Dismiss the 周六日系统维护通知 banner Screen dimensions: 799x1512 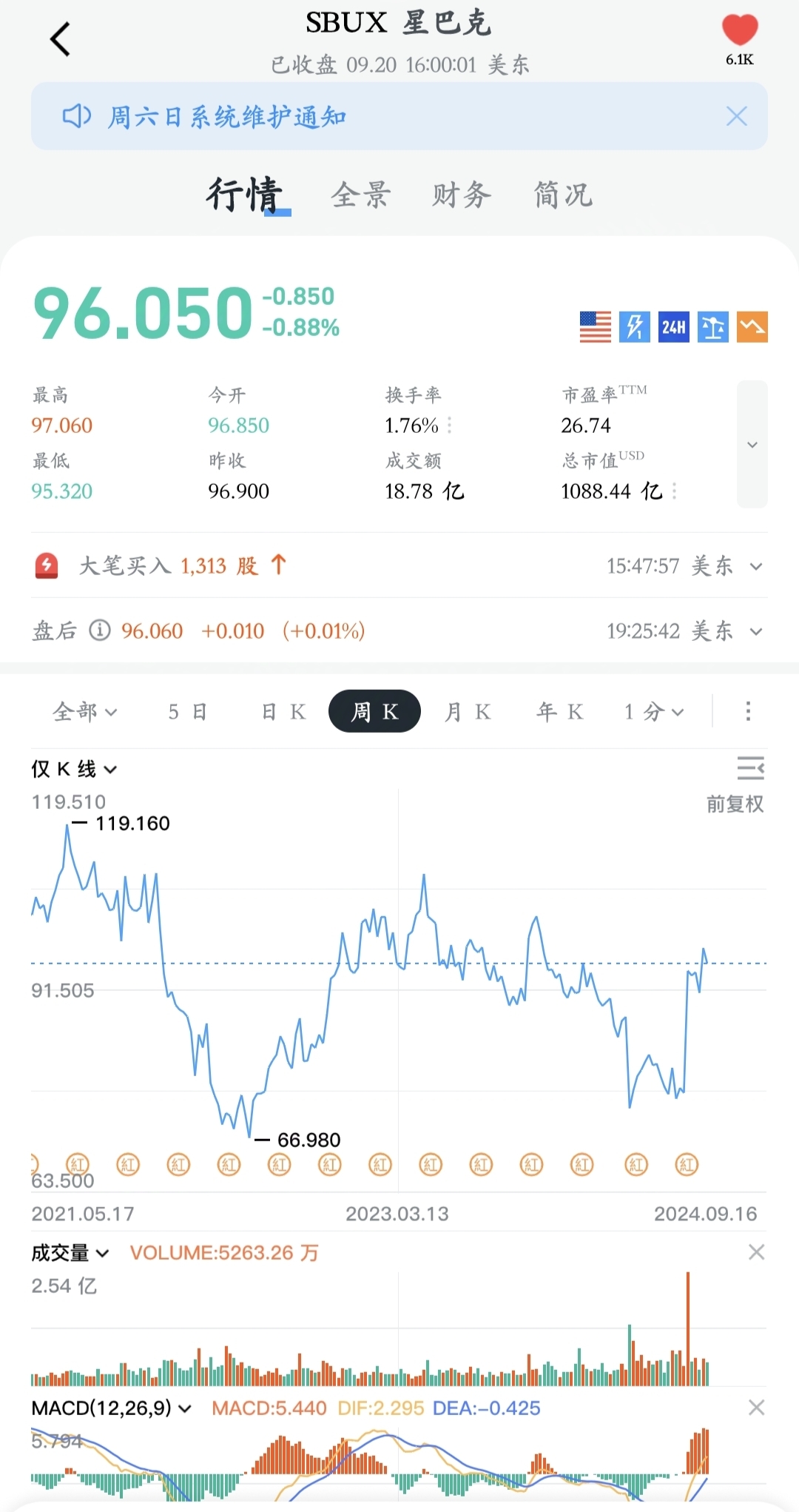[736, 116]
